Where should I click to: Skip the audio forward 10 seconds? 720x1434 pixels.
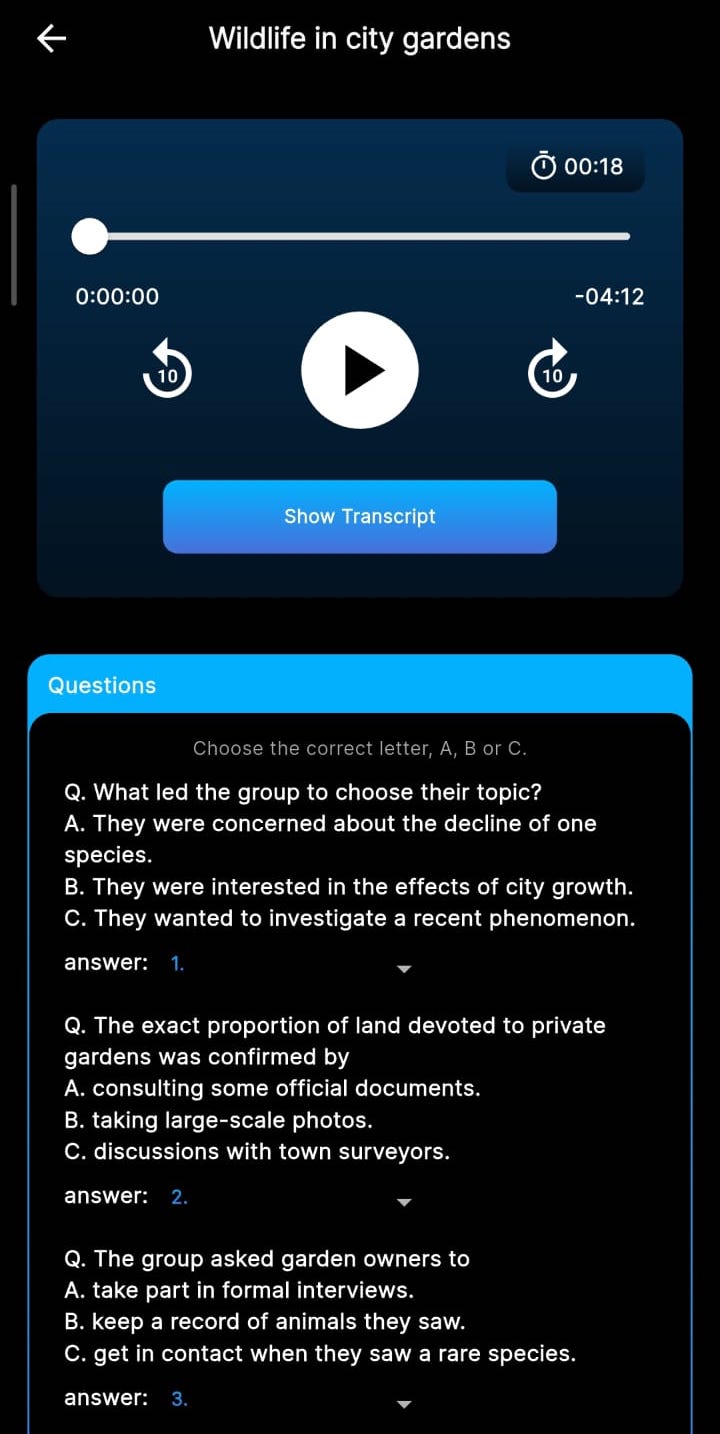pyautogui.click(x=552, y=368)
